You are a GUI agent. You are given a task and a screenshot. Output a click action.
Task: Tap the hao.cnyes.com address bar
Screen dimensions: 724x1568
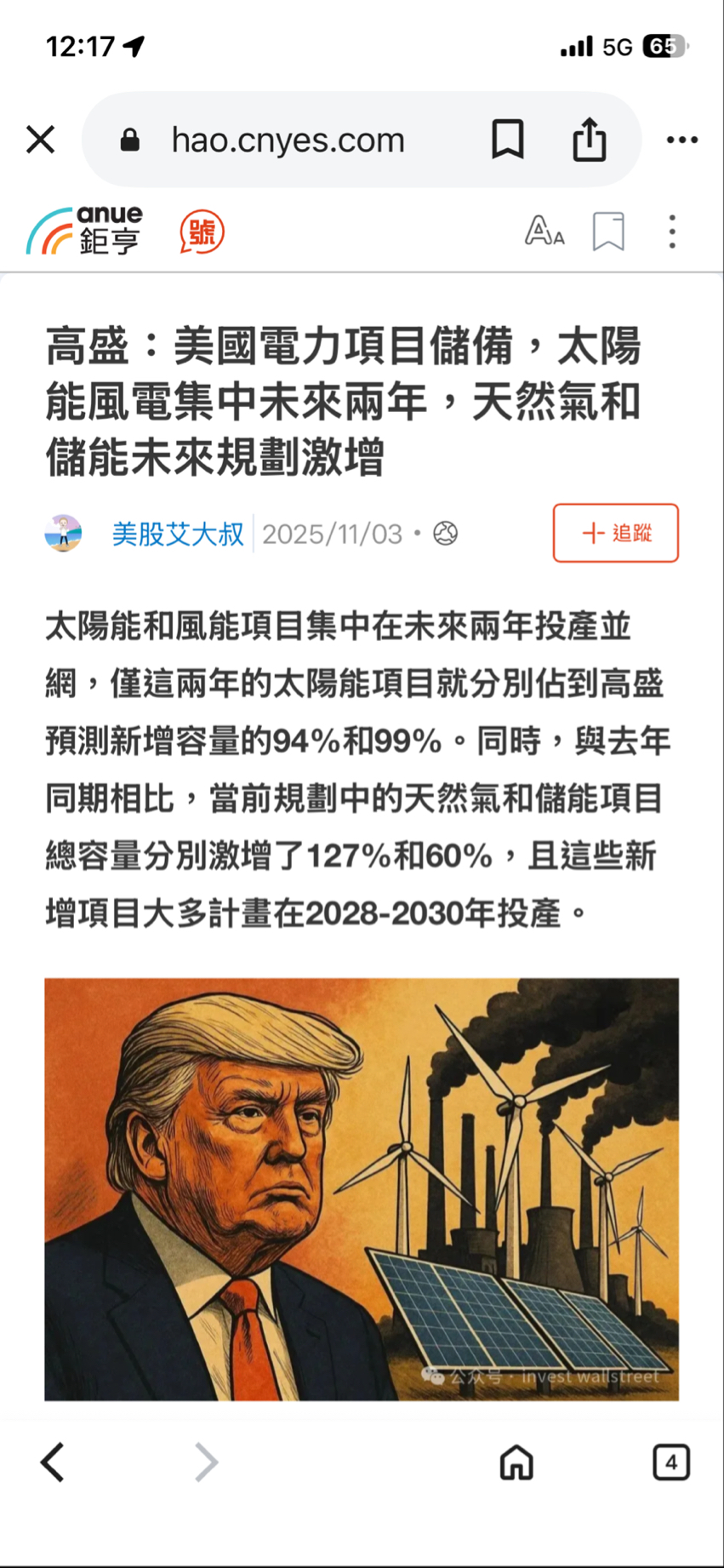288,140
